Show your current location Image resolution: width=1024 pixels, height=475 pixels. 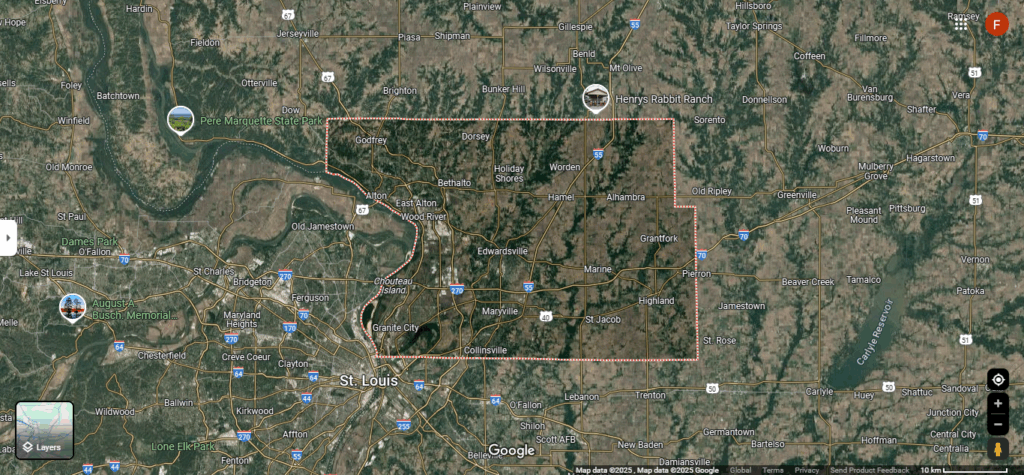997,380
